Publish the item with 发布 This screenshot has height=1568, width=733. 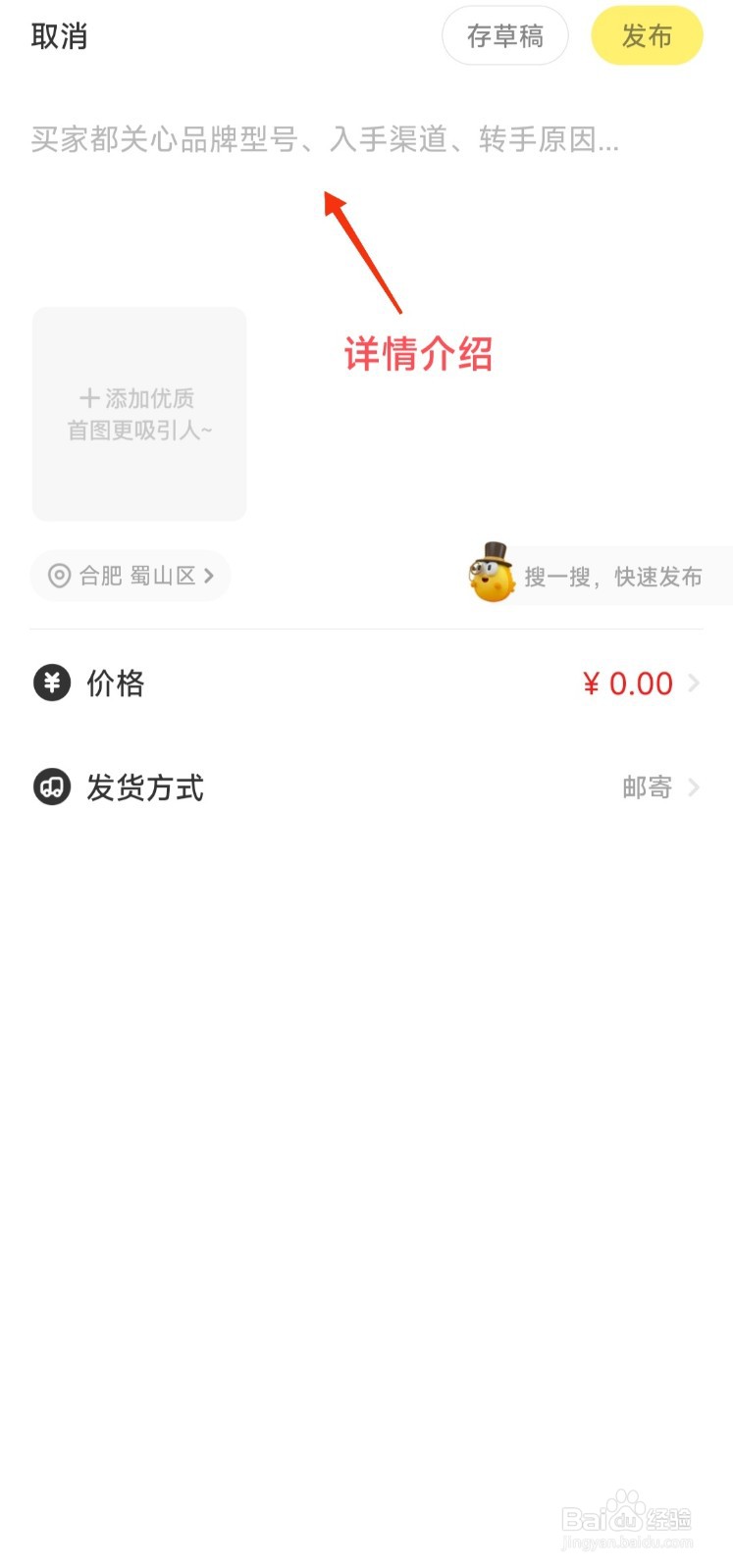tap(647, 36)
